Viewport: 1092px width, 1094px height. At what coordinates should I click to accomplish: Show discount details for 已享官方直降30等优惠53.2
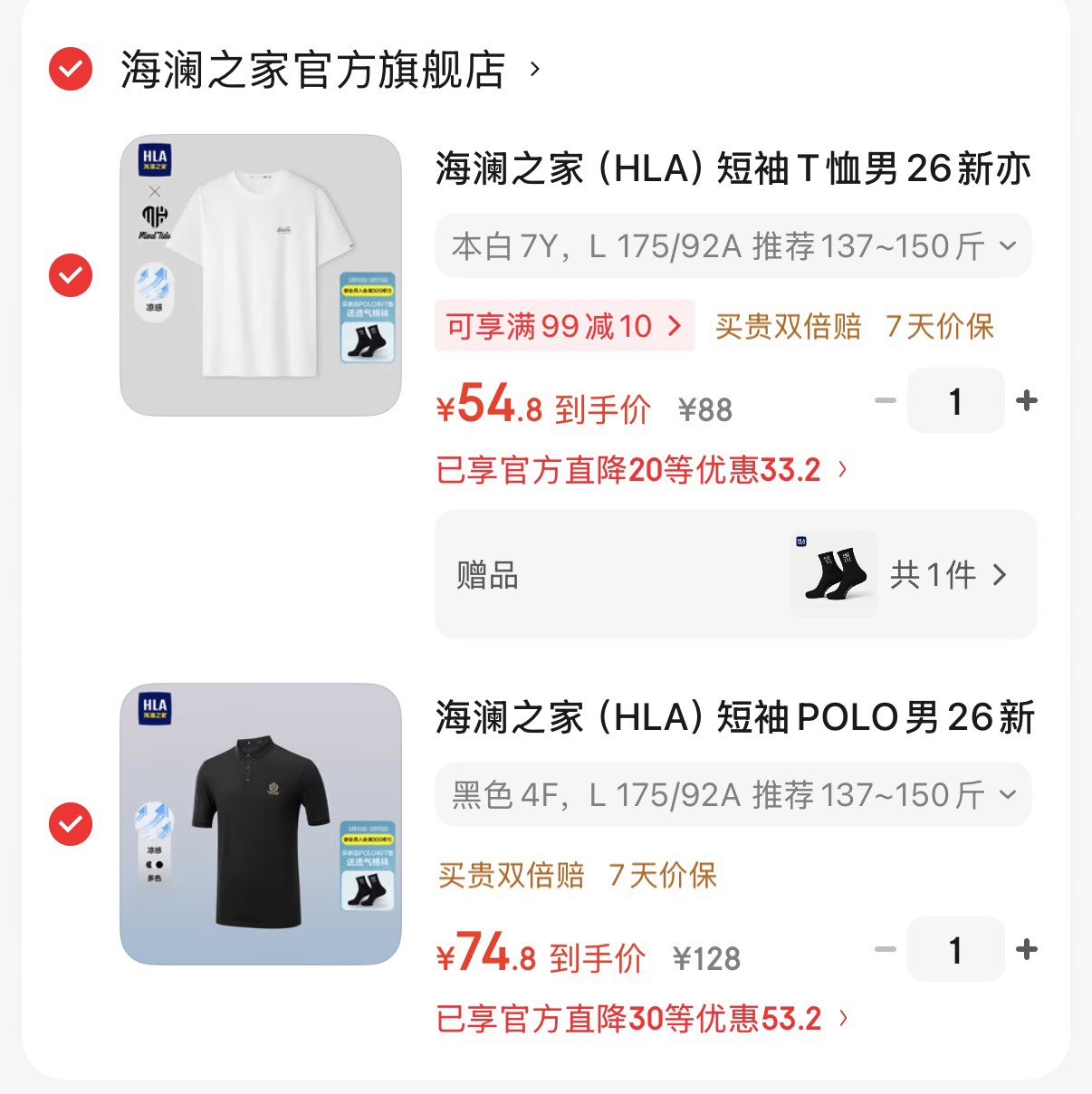pos(642,1018)
